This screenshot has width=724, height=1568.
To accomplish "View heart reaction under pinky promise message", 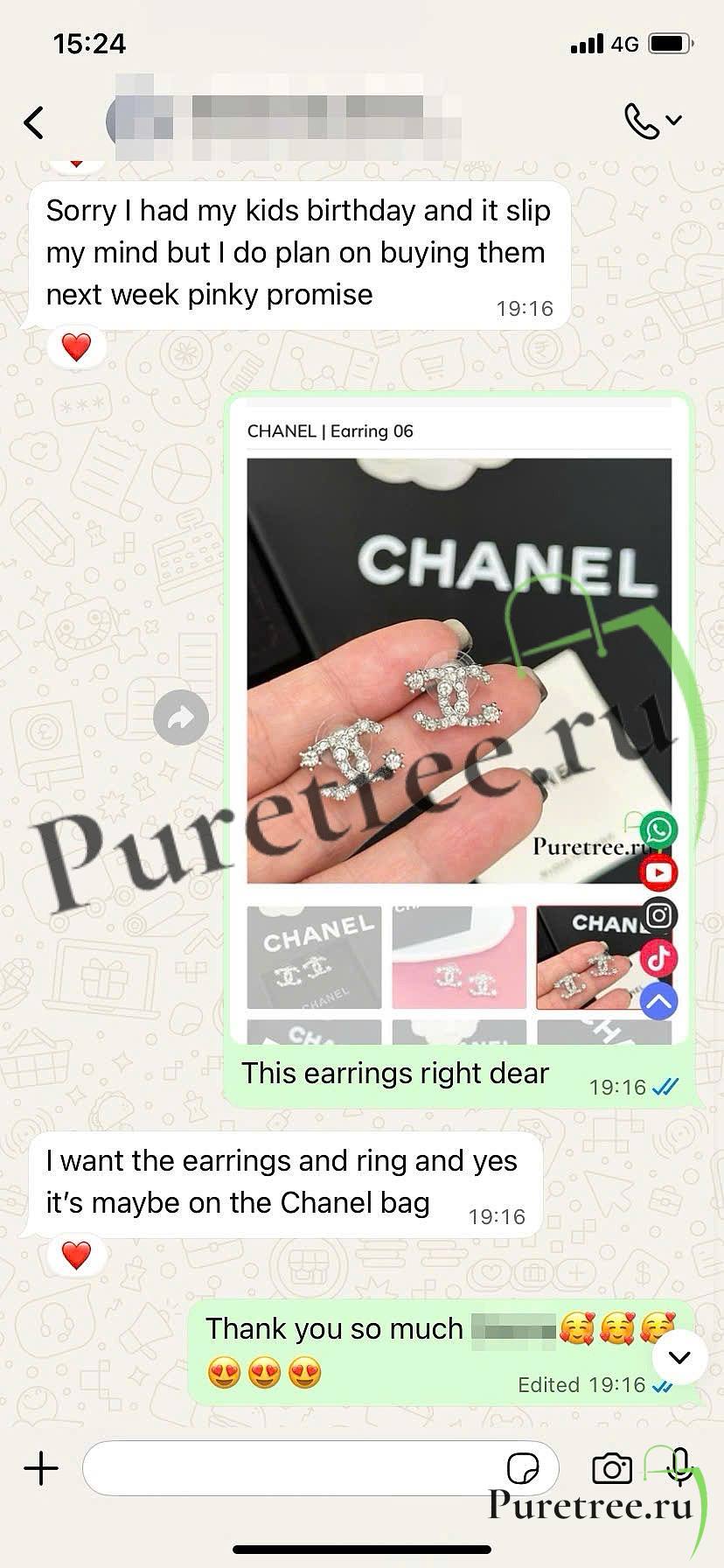I will coord(77,347).
